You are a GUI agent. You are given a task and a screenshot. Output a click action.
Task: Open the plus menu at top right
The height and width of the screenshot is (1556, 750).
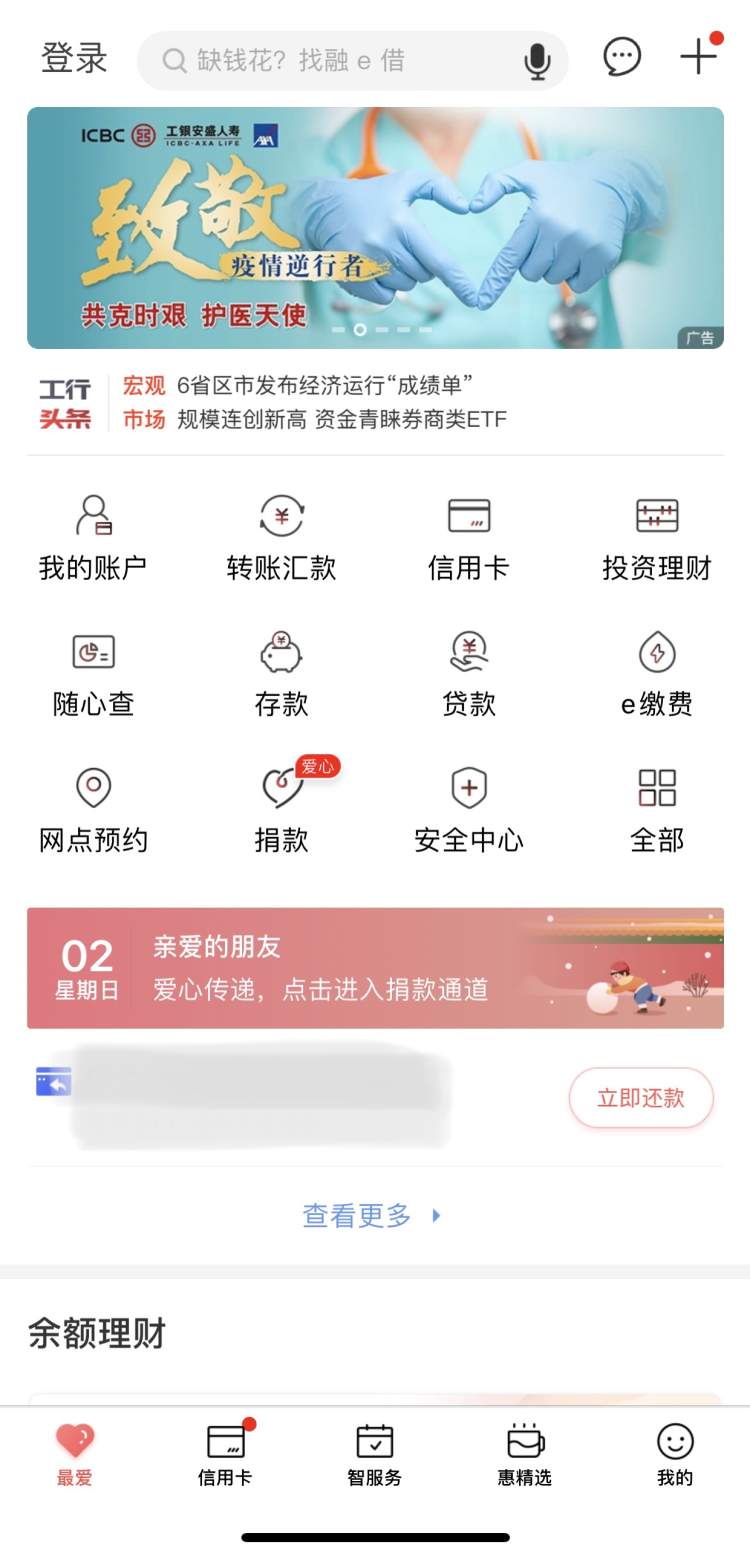698,57
